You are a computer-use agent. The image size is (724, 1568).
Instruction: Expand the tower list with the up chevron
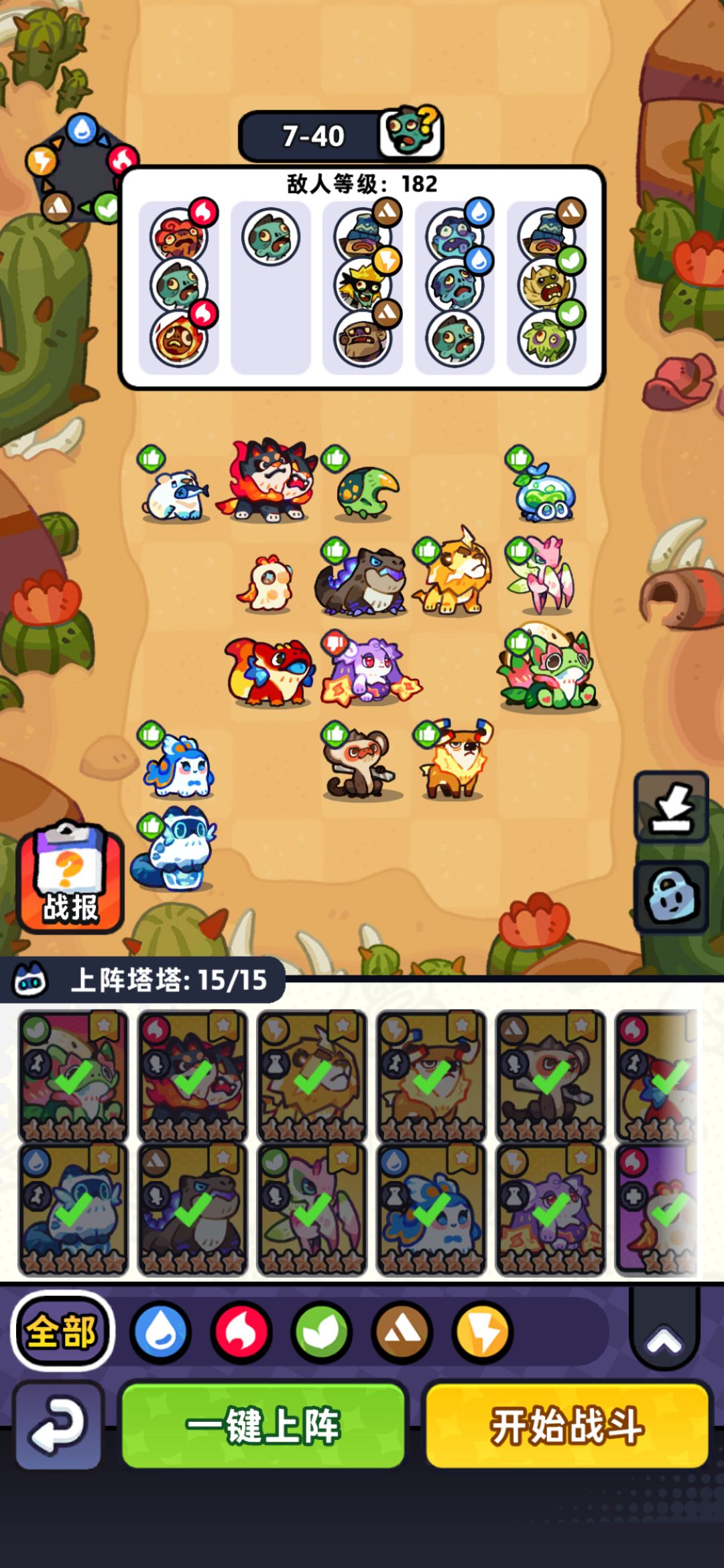664,1338
